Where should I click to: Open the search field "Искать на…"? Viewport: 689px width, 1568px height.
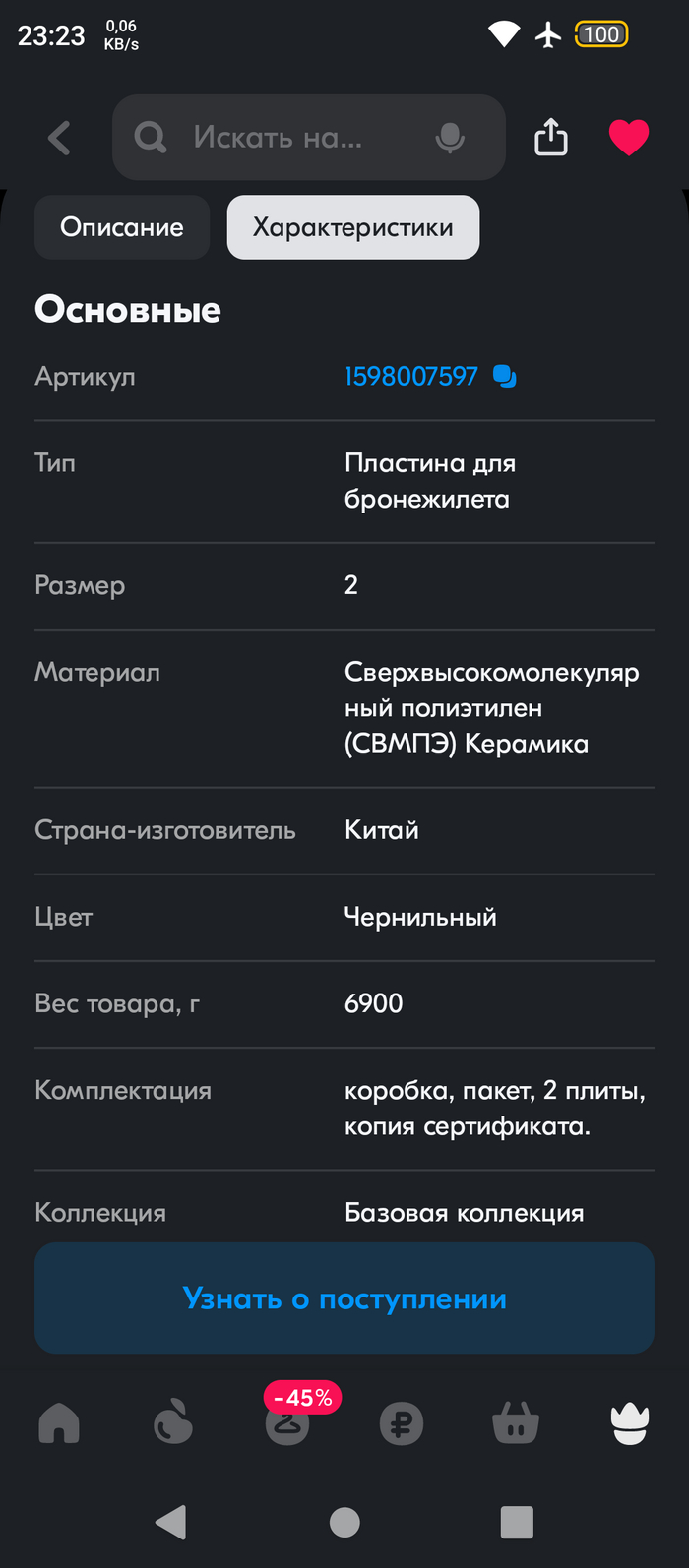pos(285,138)
